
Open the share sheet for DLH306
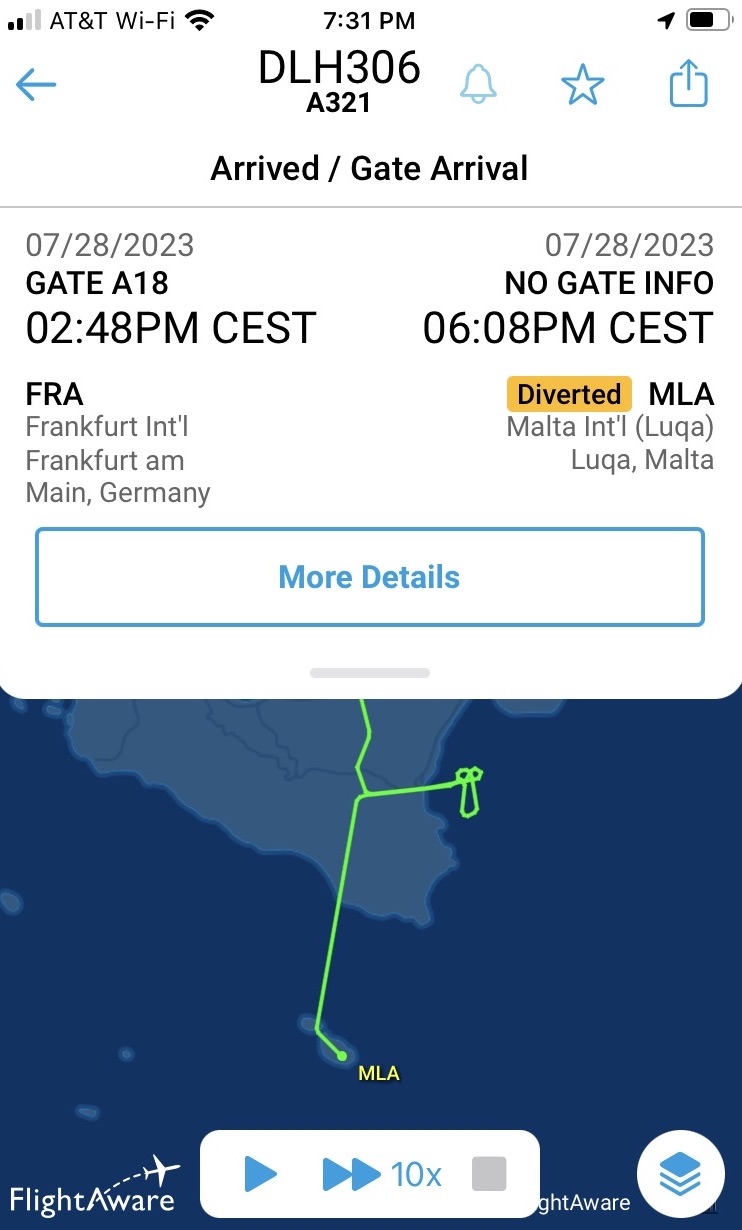point(687,85)
